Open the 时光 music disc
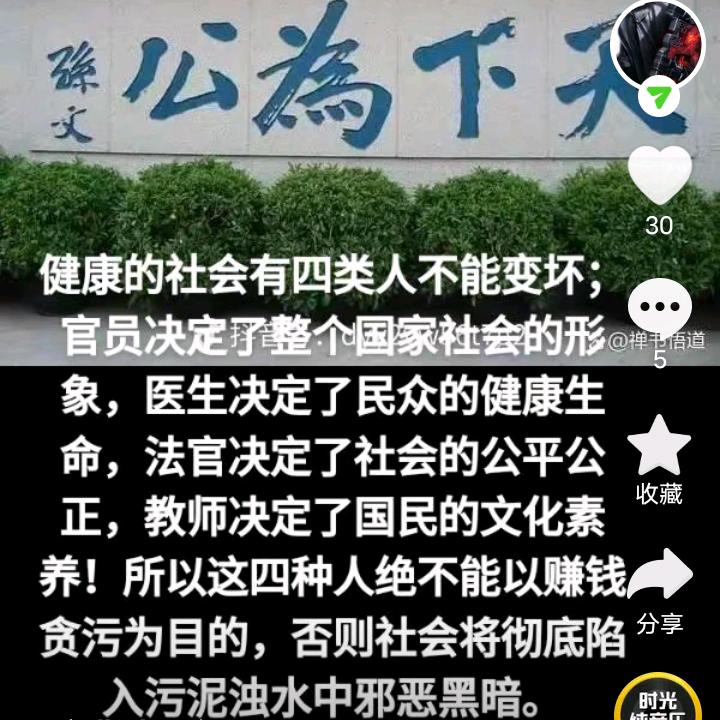Viewport: 720px width, 720px height. (658, 698)
